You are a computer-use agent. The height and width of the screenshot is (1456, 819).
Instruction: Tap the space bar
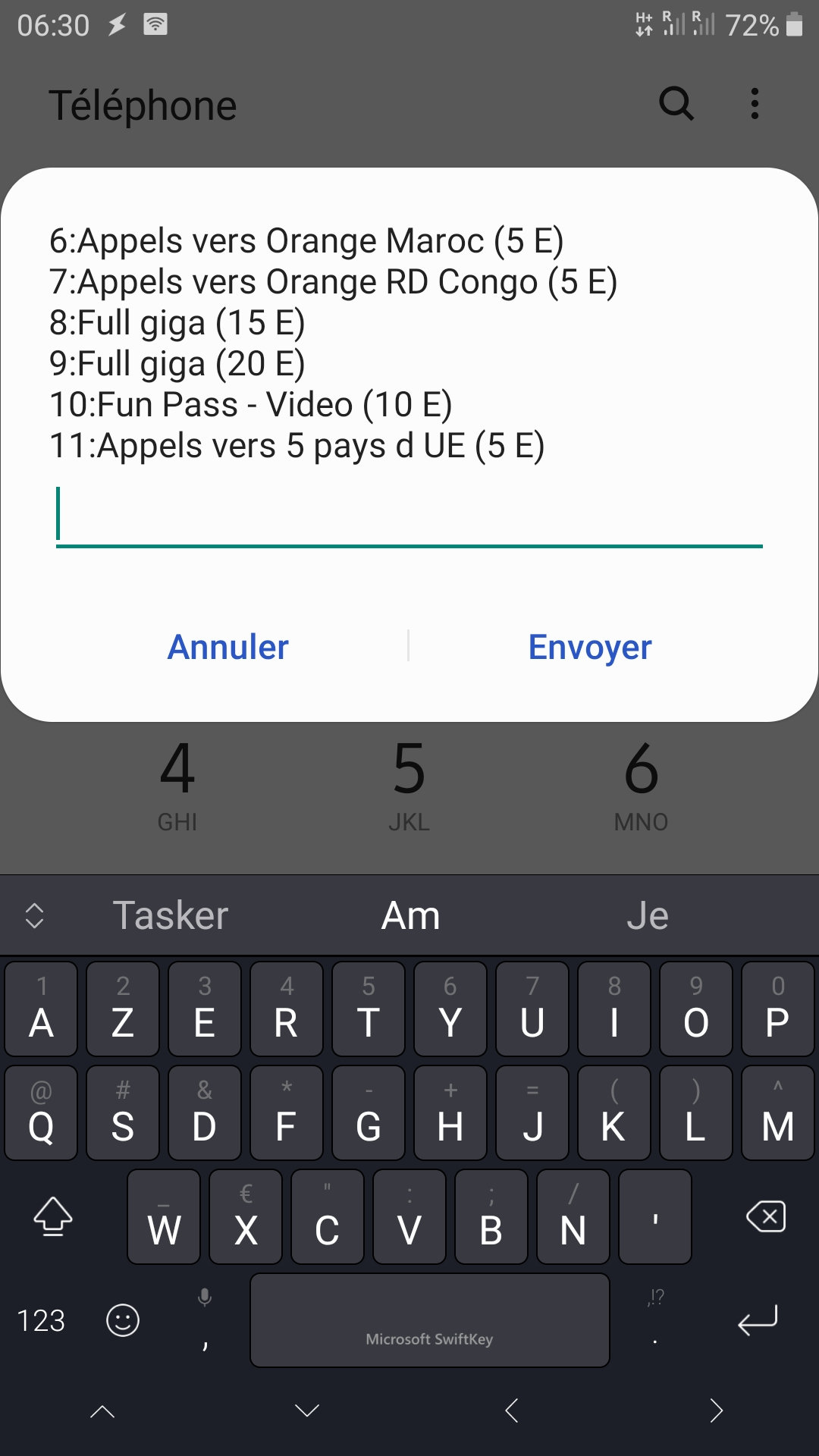429,1321
